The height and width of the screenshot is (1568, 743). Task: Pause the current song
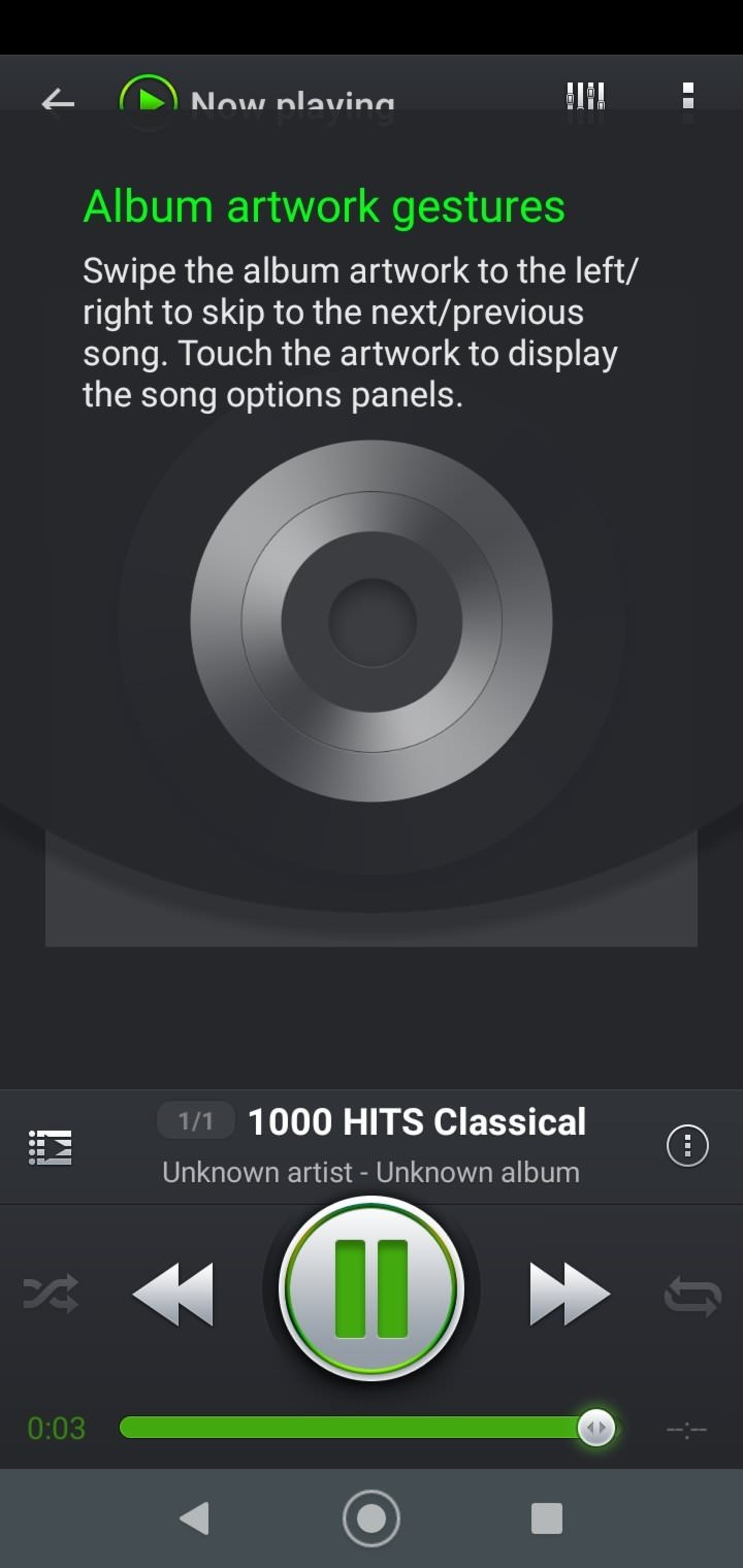point(371,1288)
